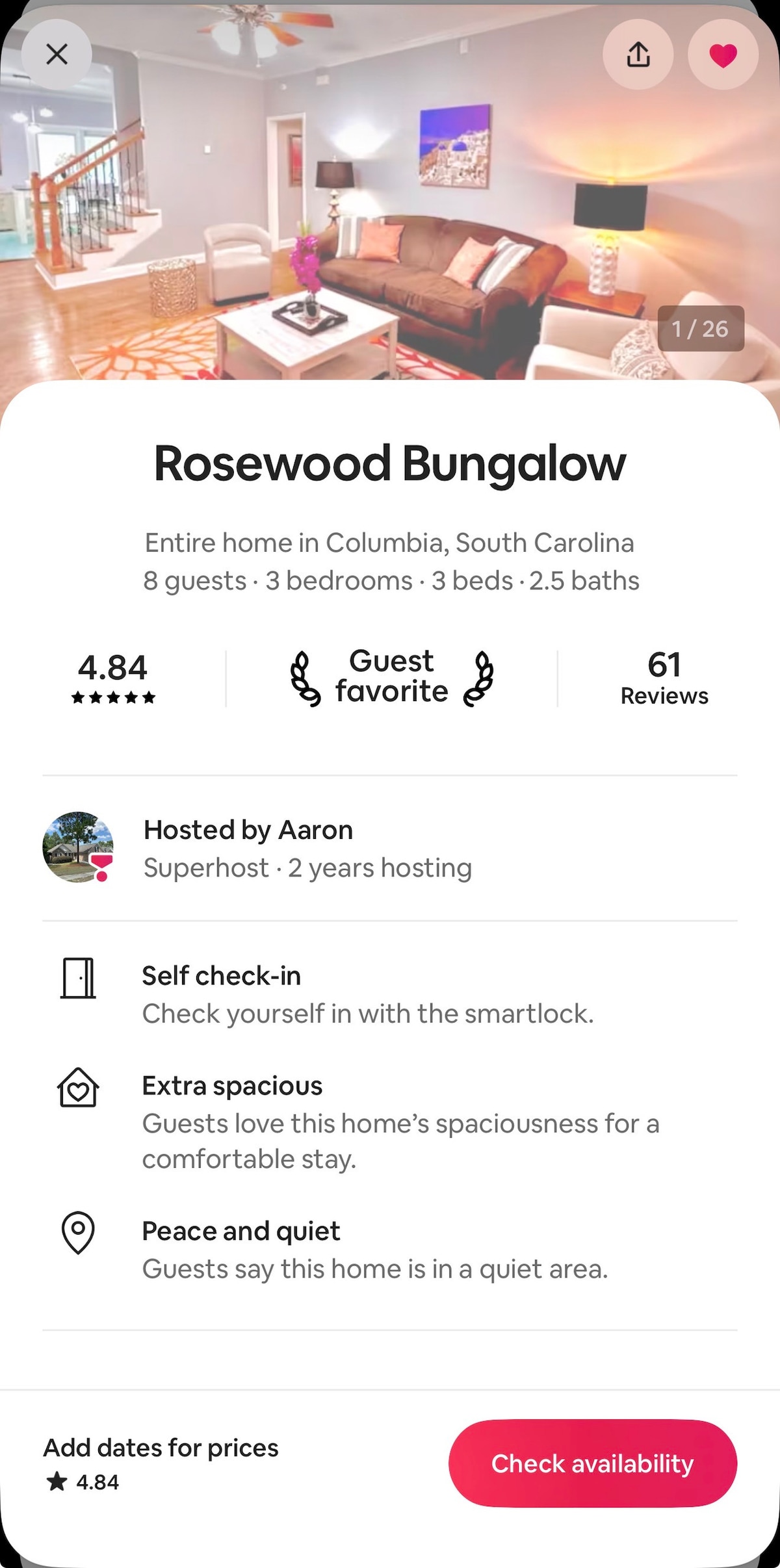Close the Rosewood Bungalow listing
This screenshot has height=1568, width=780.
(x=57, y=55)
